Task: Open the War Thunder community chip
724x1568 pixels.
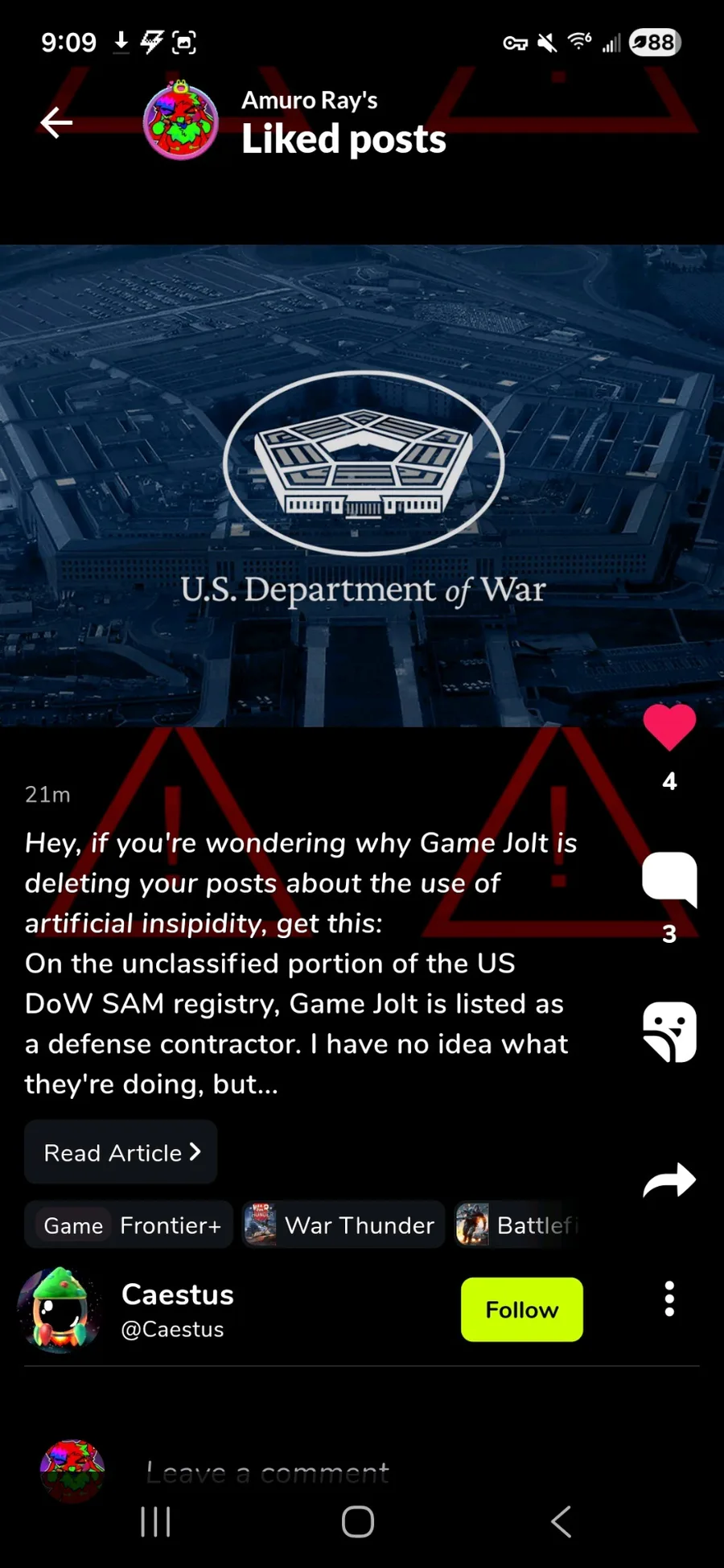Action: click(343, 1224)
